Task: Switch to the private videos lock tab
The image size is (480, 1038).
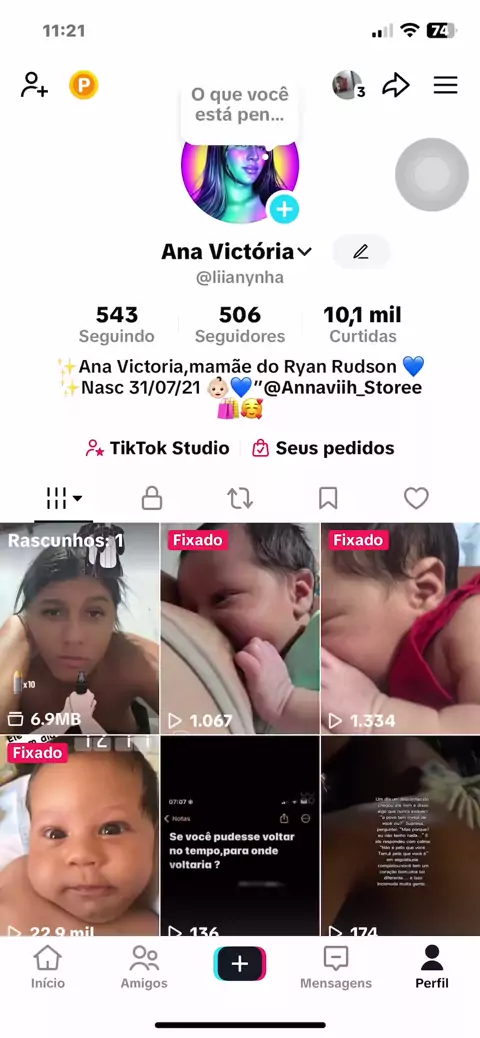Action: click(152, 498)
